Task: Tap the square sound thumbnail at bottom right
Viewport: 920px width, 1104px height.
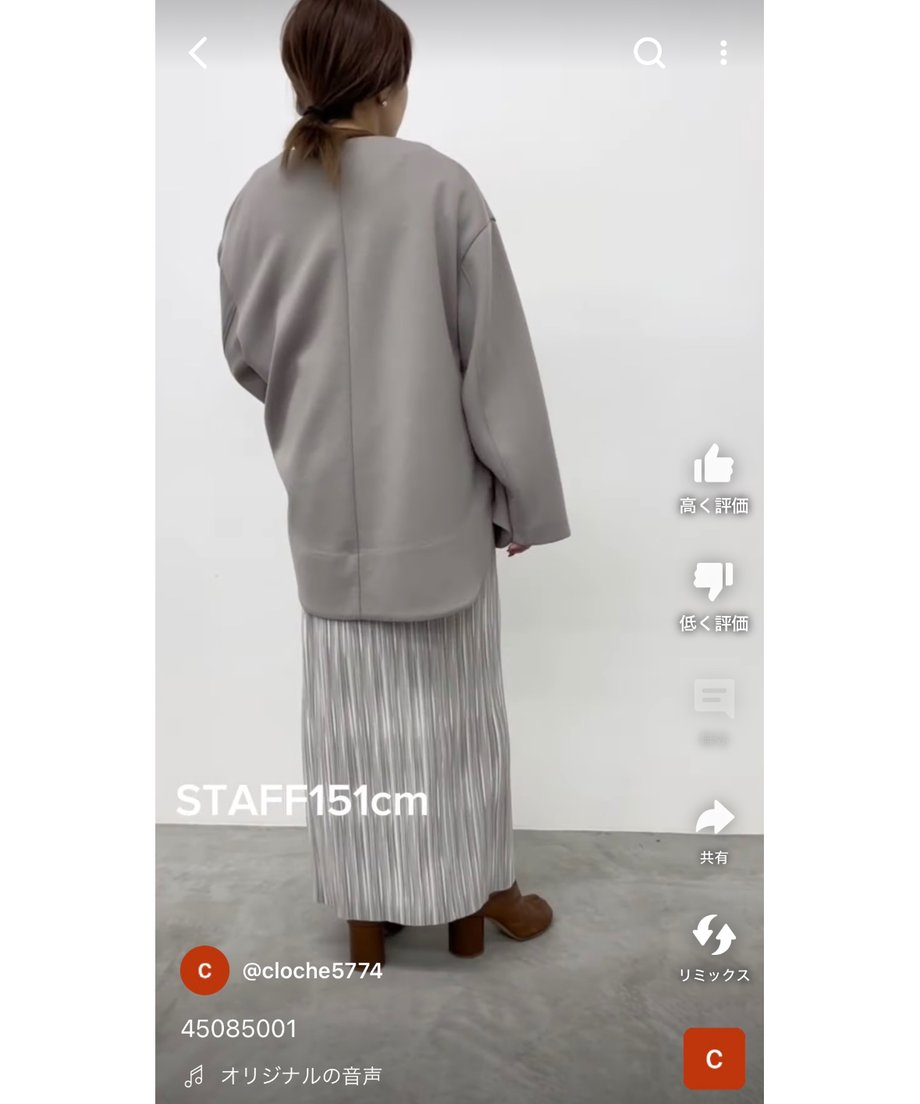Action: coord(714,1059)
